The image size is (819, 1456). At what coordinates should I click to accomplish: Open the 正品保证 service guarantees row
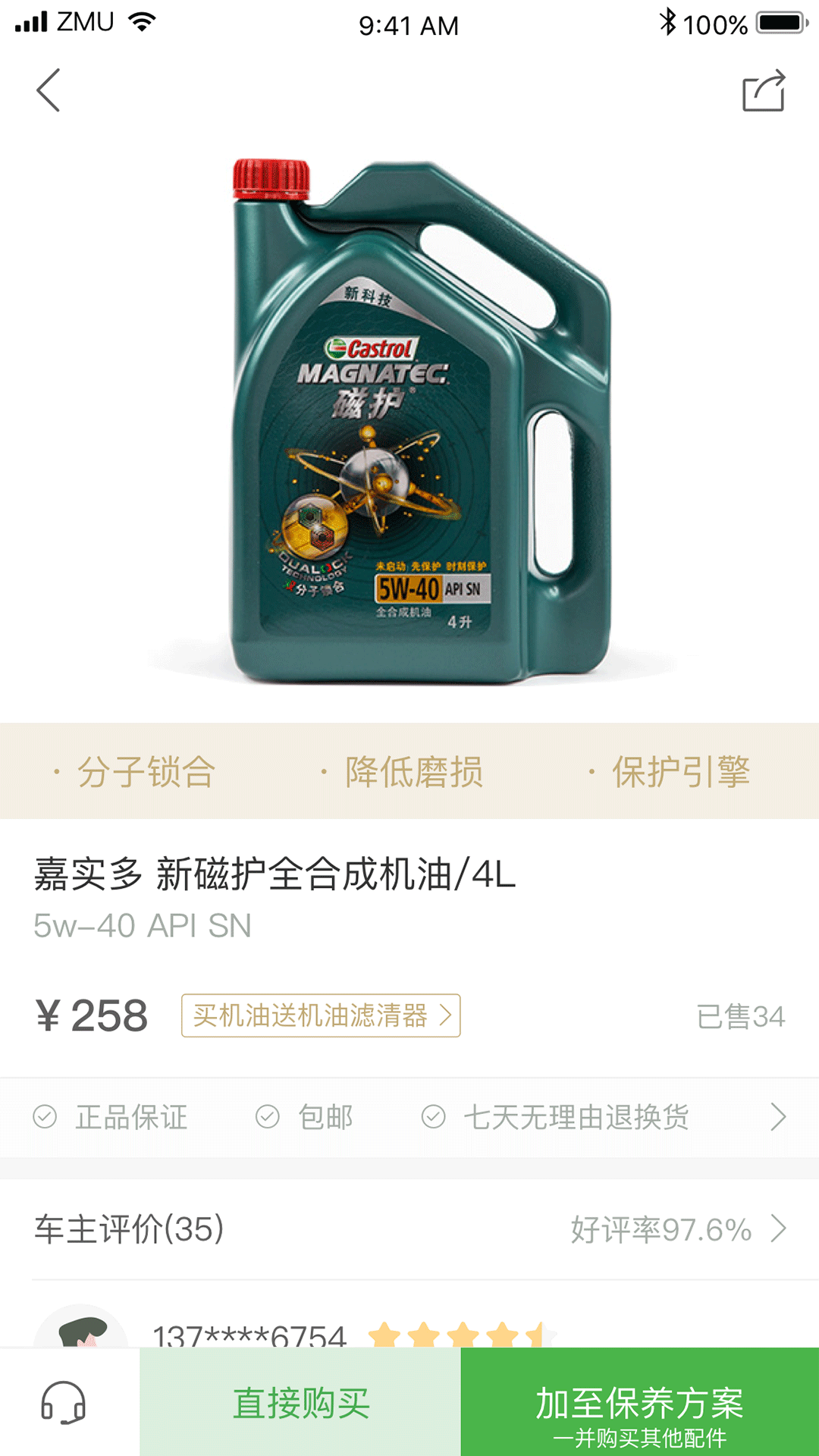point(409,1117)
